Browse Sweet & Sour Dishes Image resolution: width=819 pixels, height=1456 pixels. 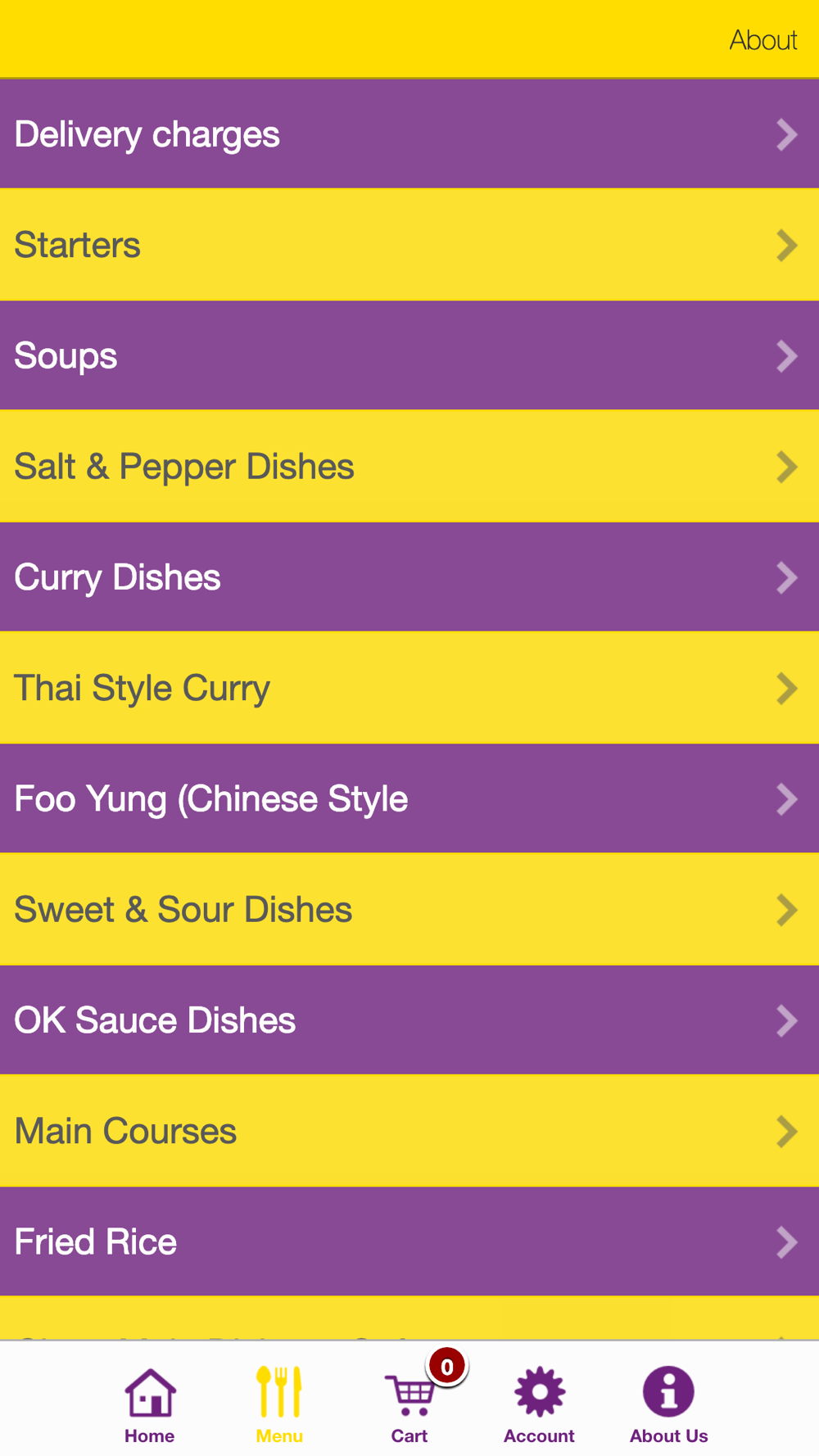click(x=409, y=909)
